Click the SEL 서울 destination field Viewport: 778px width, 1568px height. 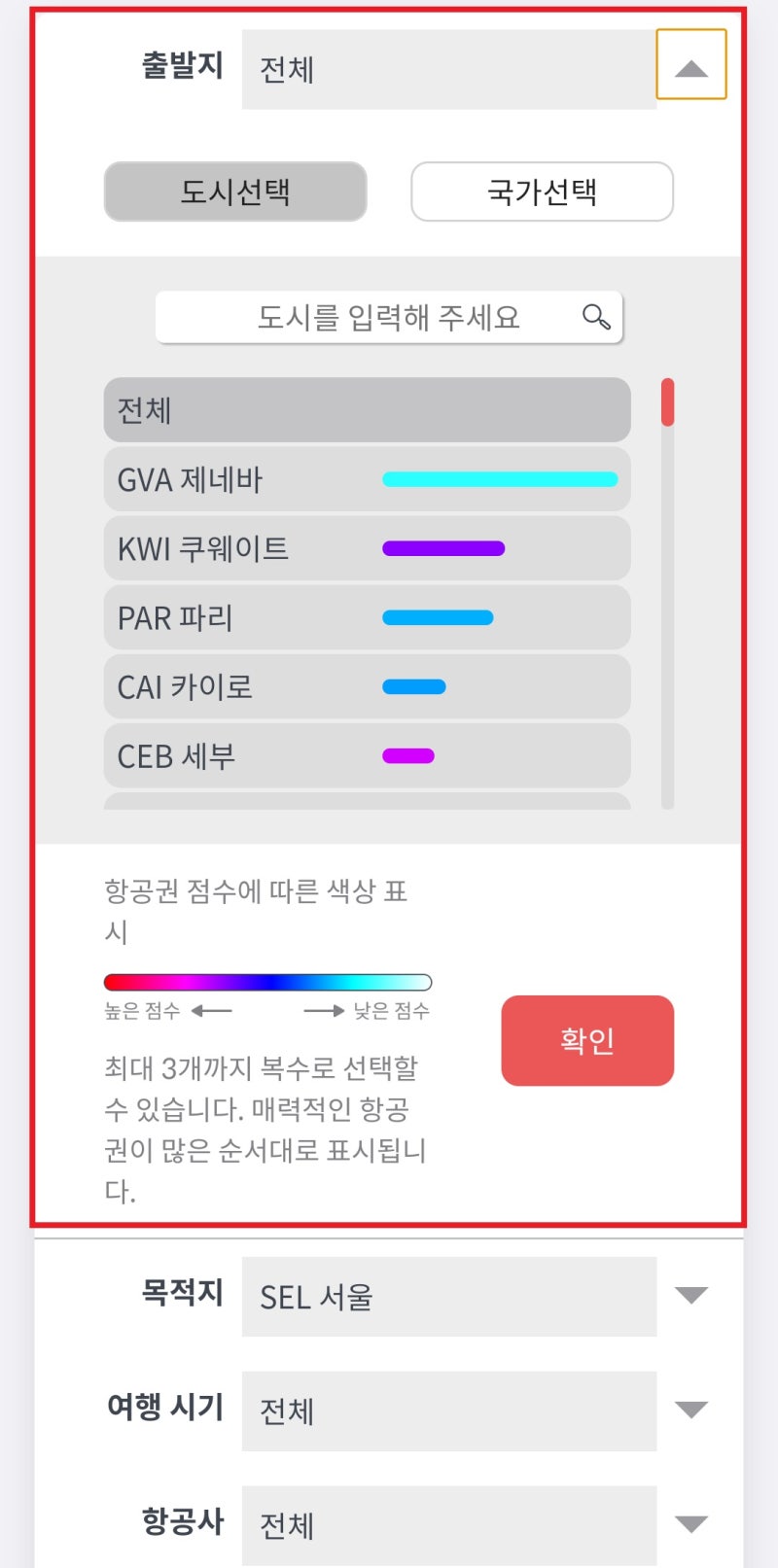pos(447,1297)
